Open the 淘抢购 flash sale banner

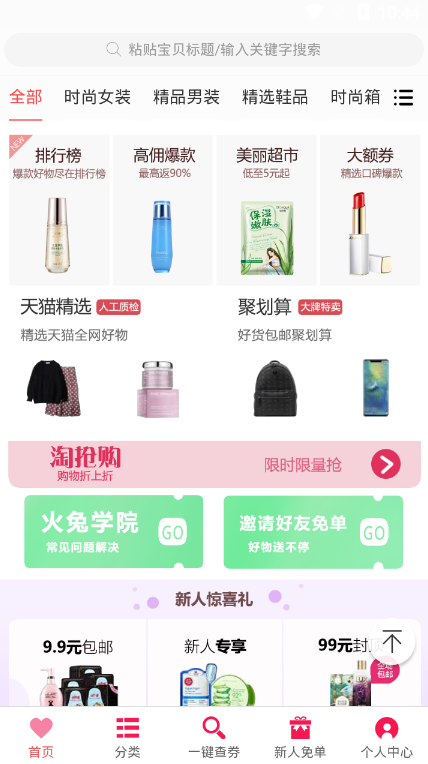pos(214,464)
